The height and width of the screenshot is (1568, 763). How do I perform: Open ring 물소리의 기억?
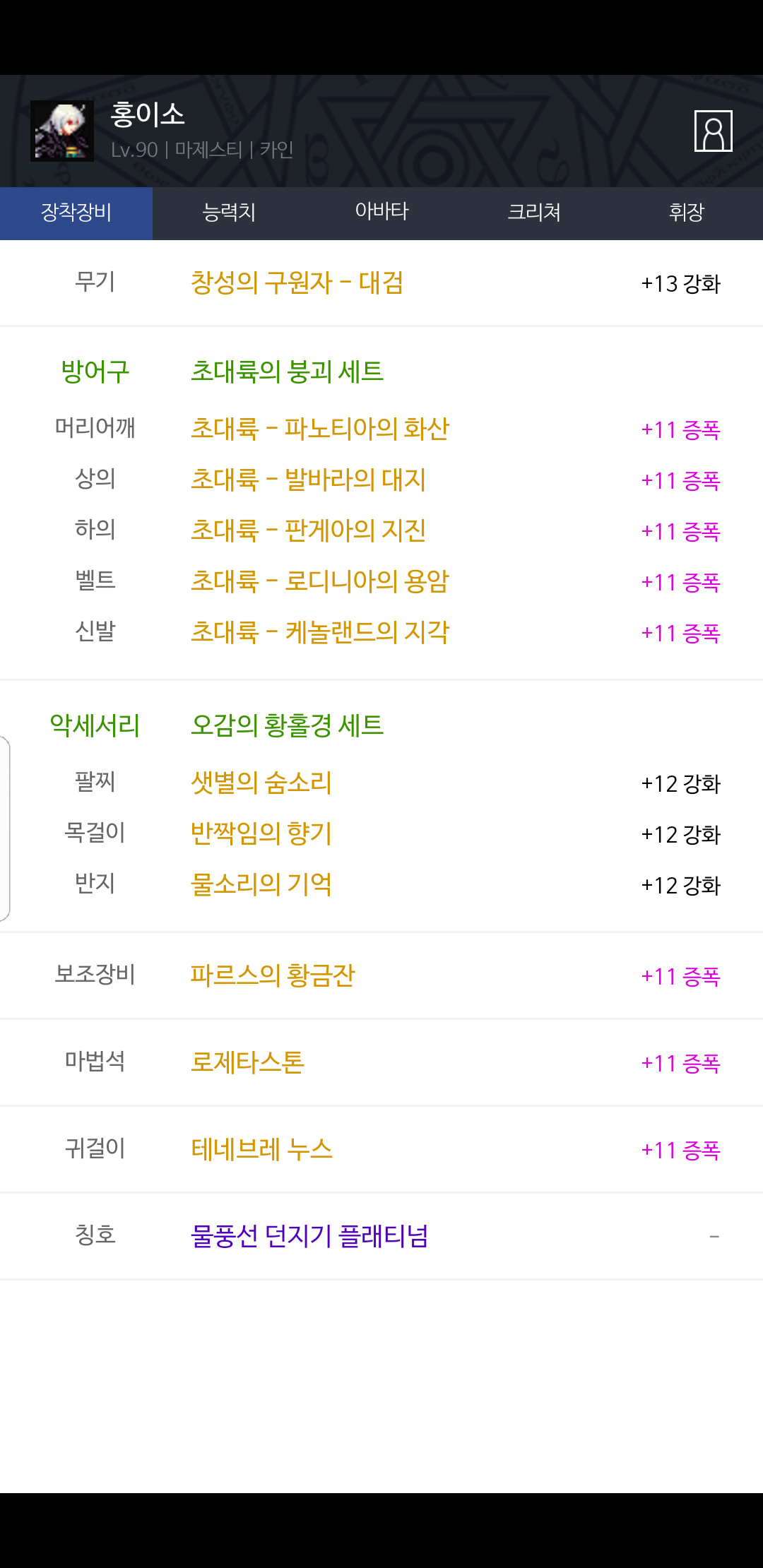[x=261, y=884]
